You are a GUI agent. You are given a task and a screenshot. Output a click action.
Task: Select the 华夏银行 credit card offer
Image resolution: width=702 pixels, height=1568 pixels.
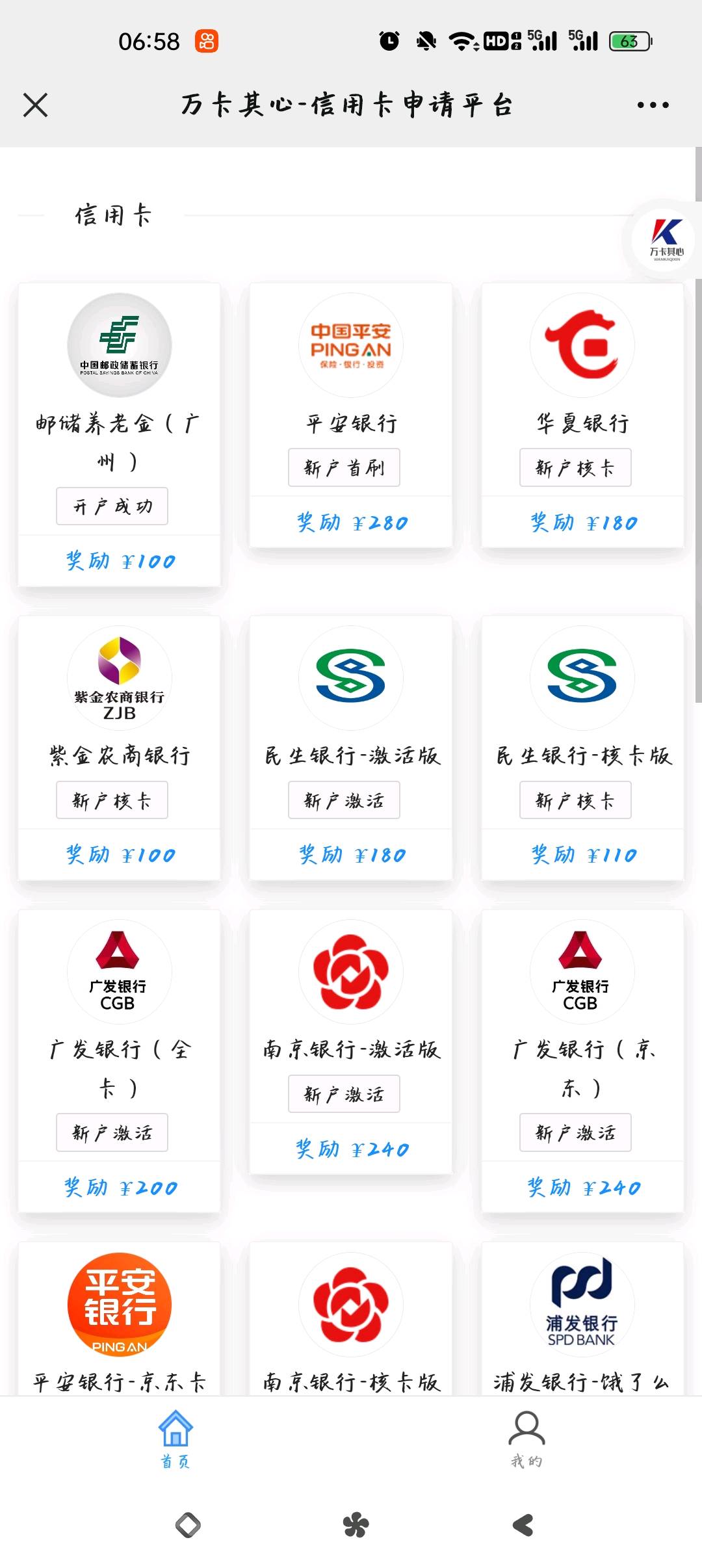pyautogui.click(x=582, y=415)
